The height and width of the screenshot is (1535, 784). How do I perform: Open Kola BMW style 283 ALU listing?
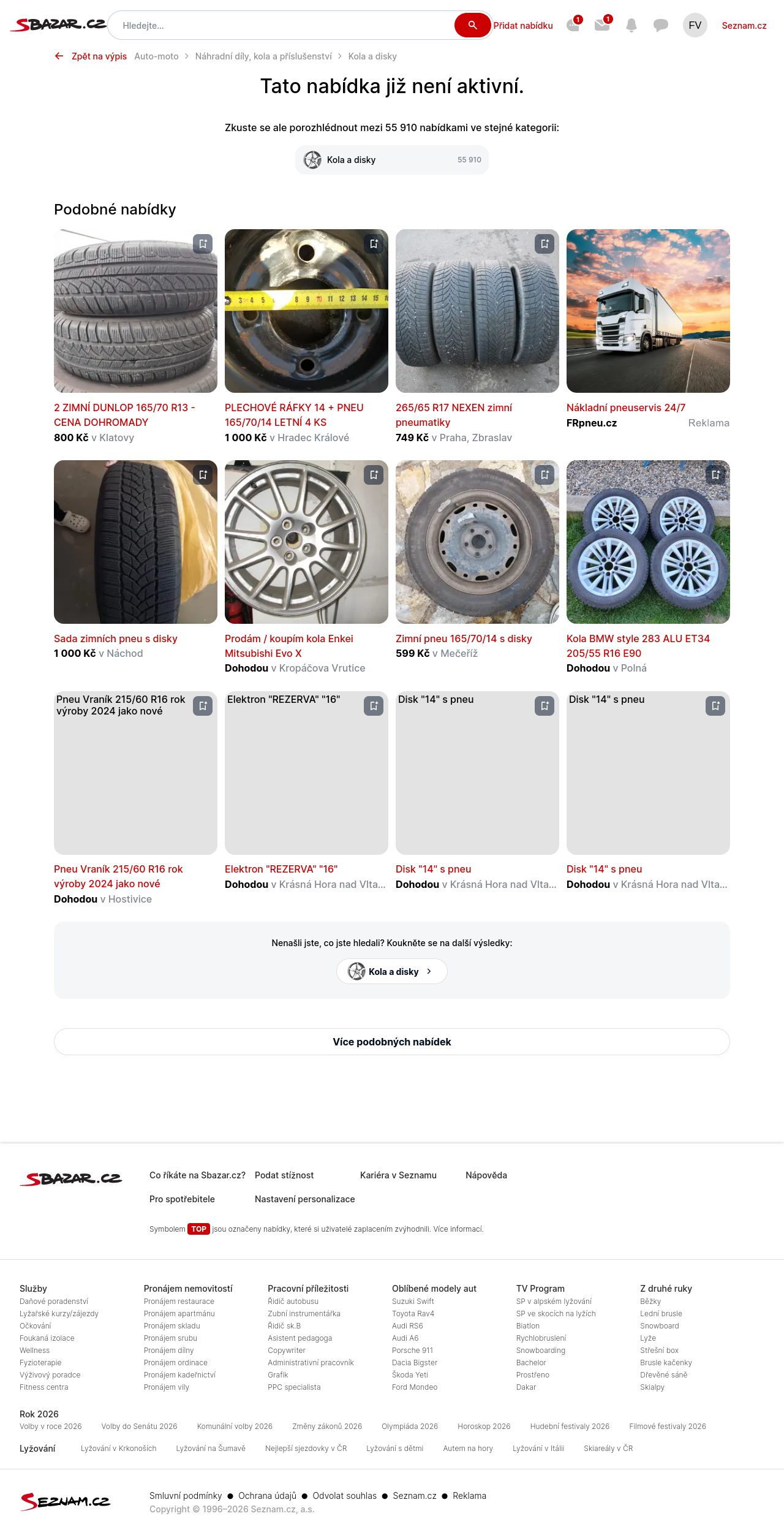[638, 646]
